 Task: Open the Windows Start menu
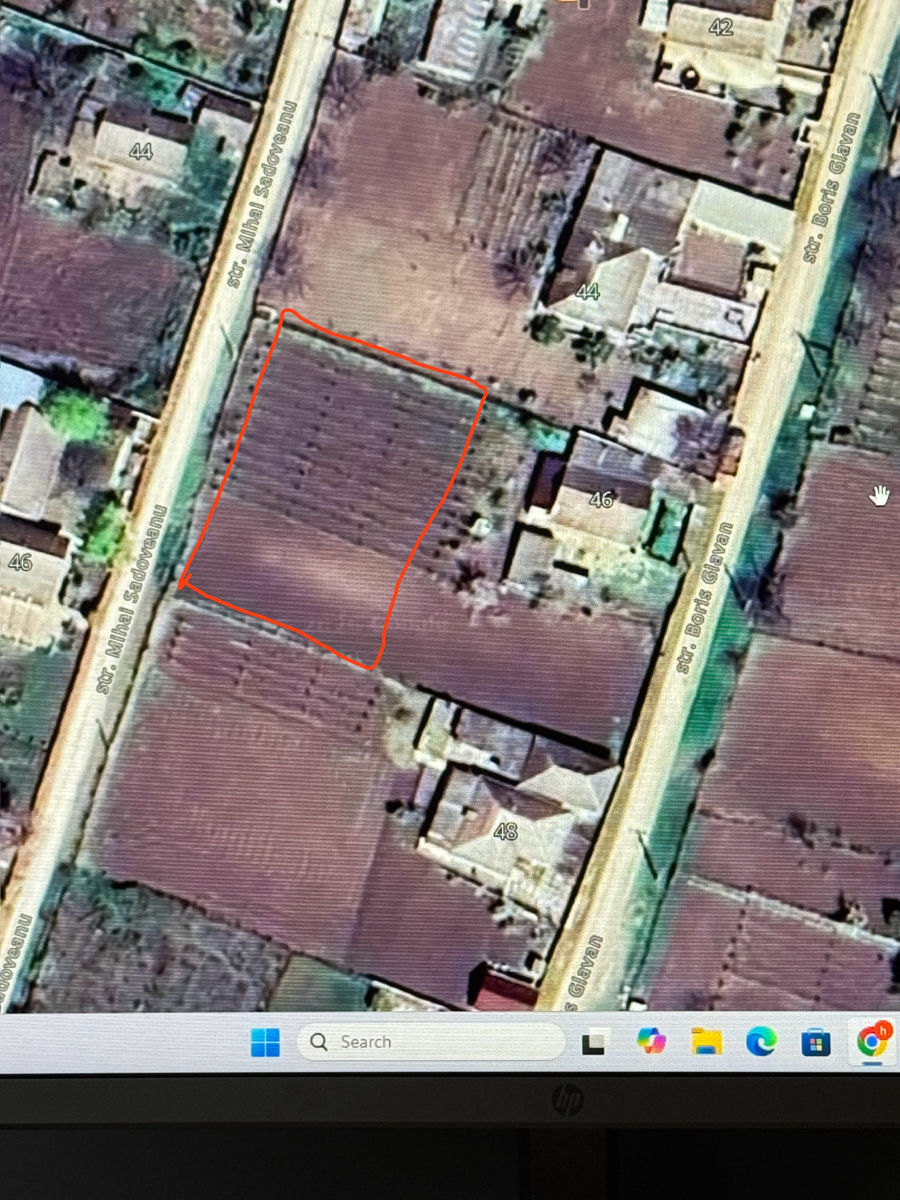point(265,1042)
